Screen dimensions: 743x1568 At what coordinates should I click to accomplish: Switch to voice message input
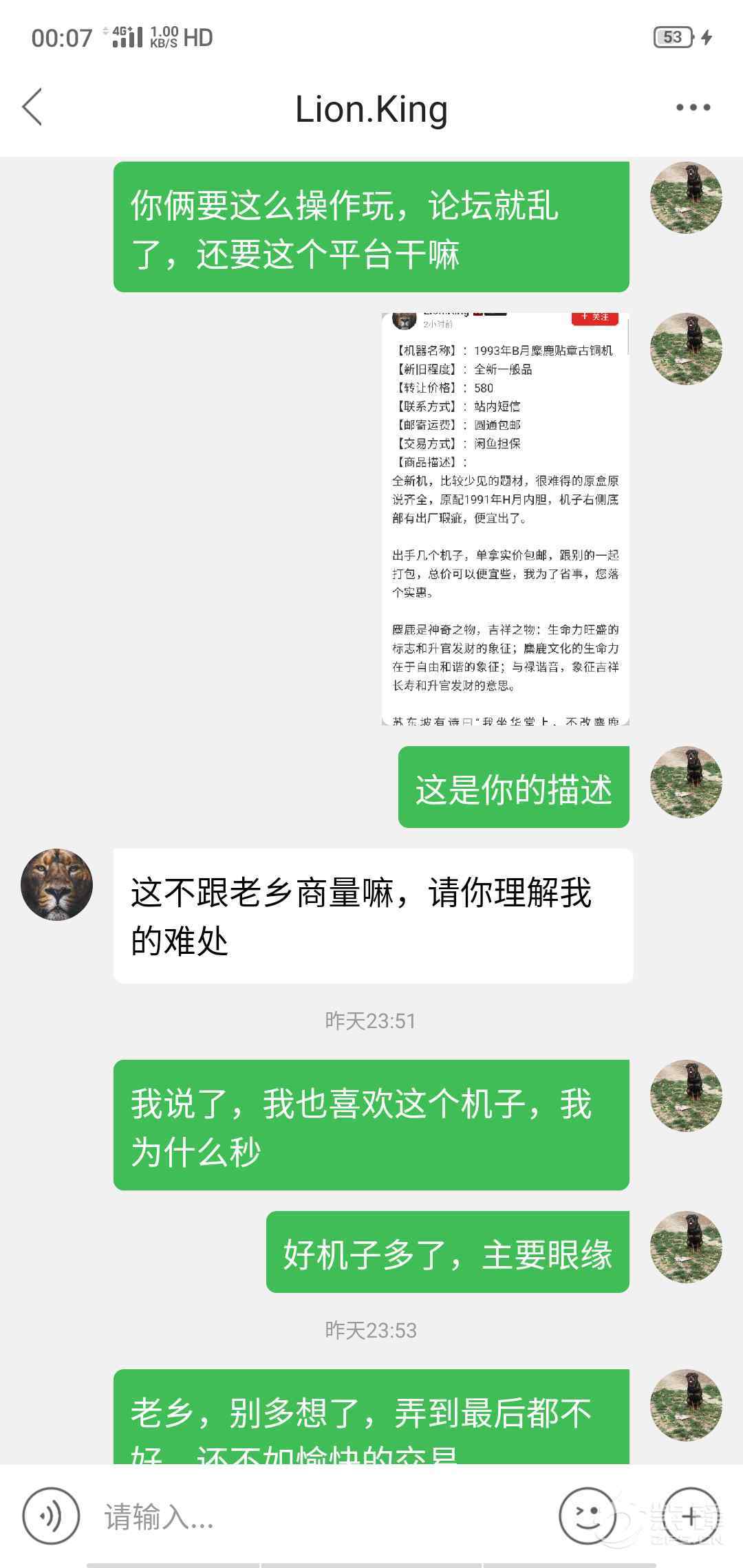51,1516
